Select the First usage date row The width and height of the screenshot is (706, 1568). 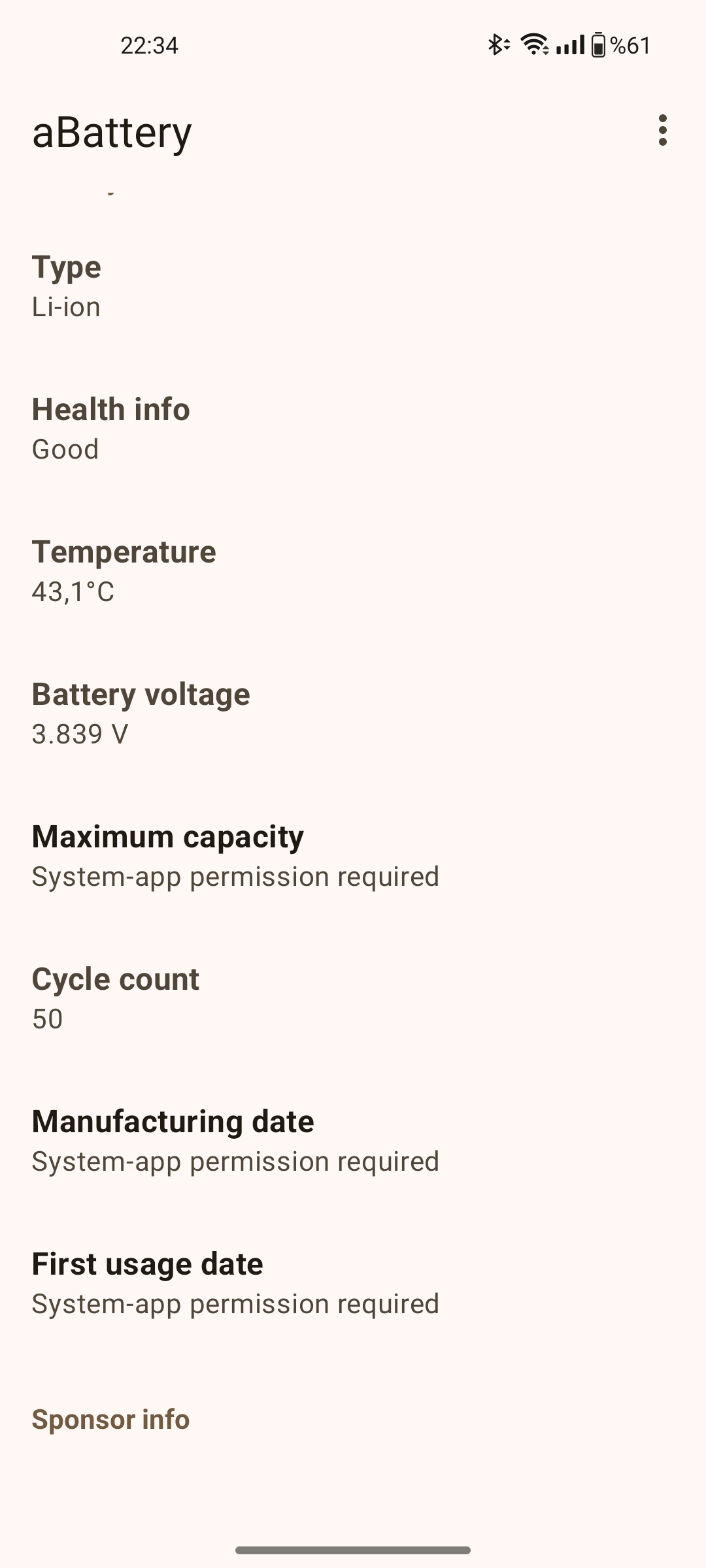tap(353, 1283)
